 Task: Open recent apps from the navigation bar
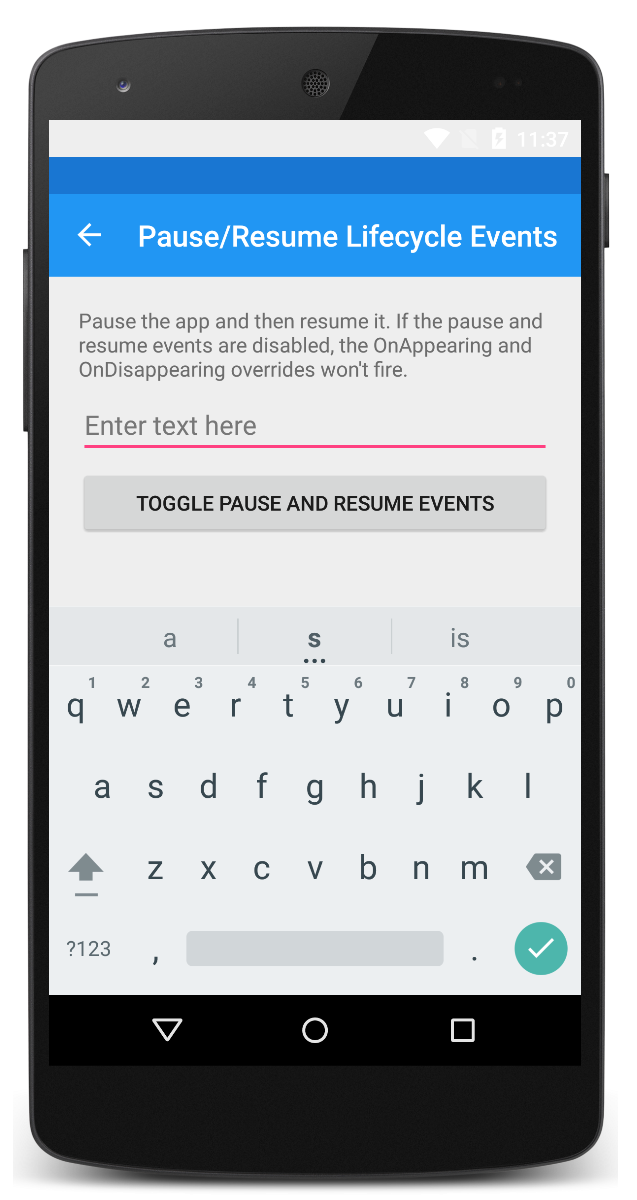(462, 1030)
